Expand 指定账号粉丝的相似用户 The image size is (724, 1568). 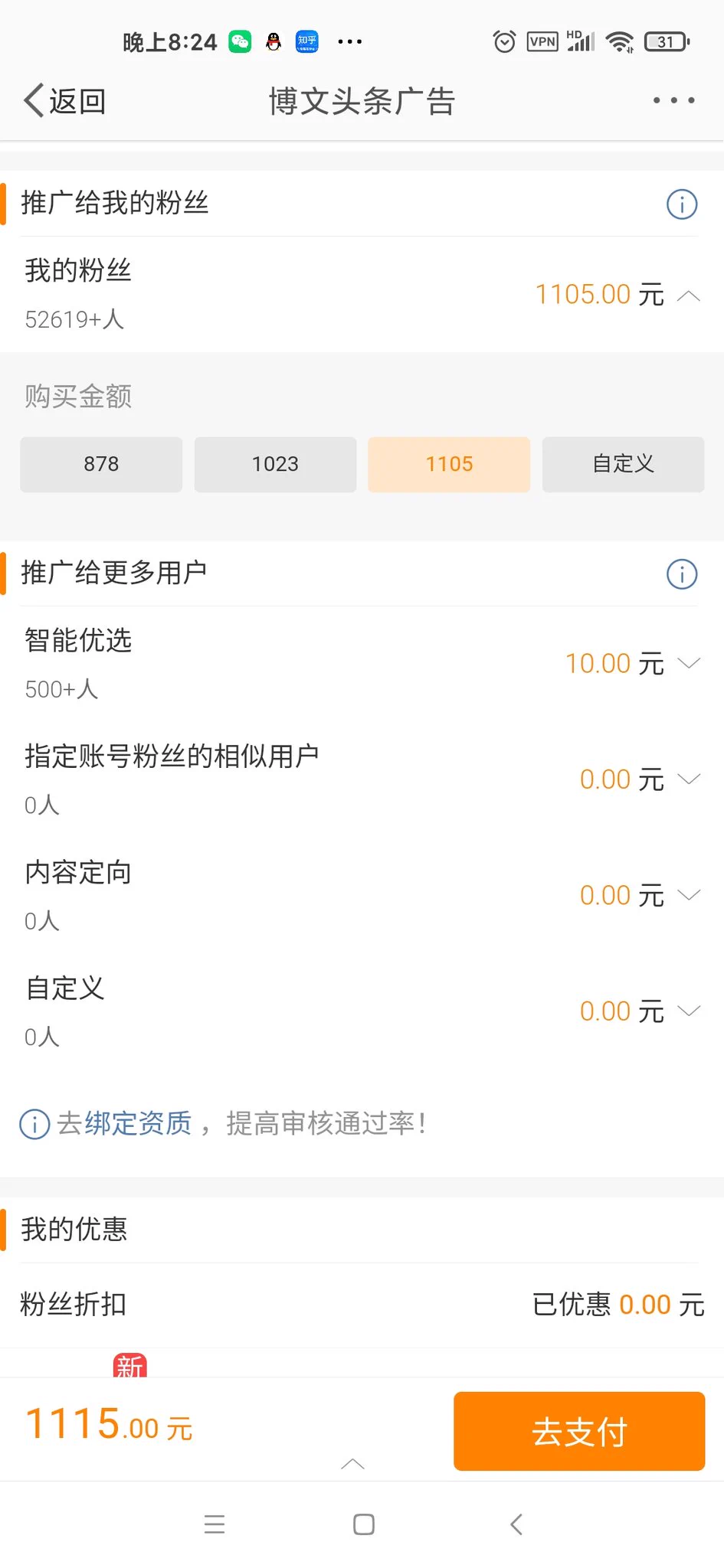(x=689, y=779)
